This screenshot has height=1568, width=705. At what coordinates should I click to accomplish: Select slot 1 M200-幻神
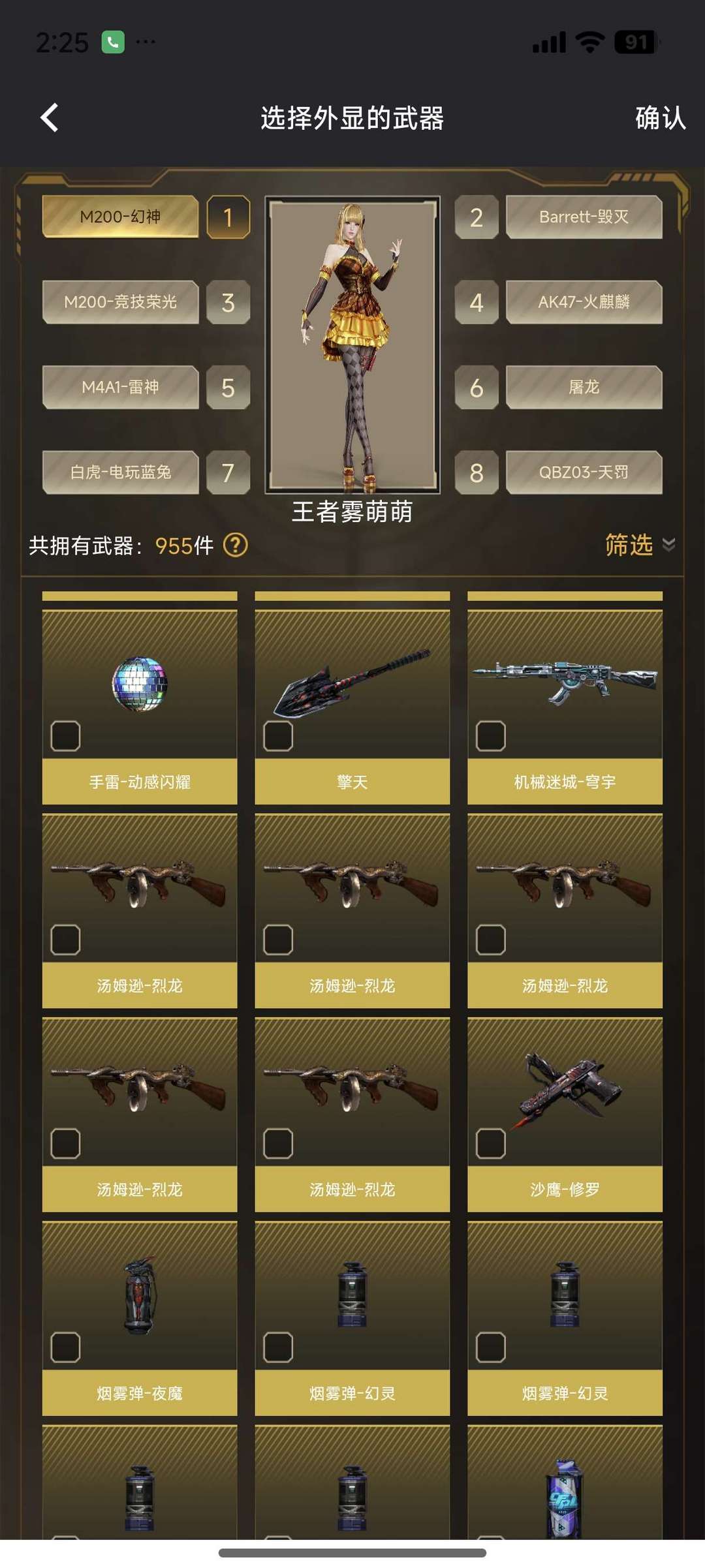point(121,217)
